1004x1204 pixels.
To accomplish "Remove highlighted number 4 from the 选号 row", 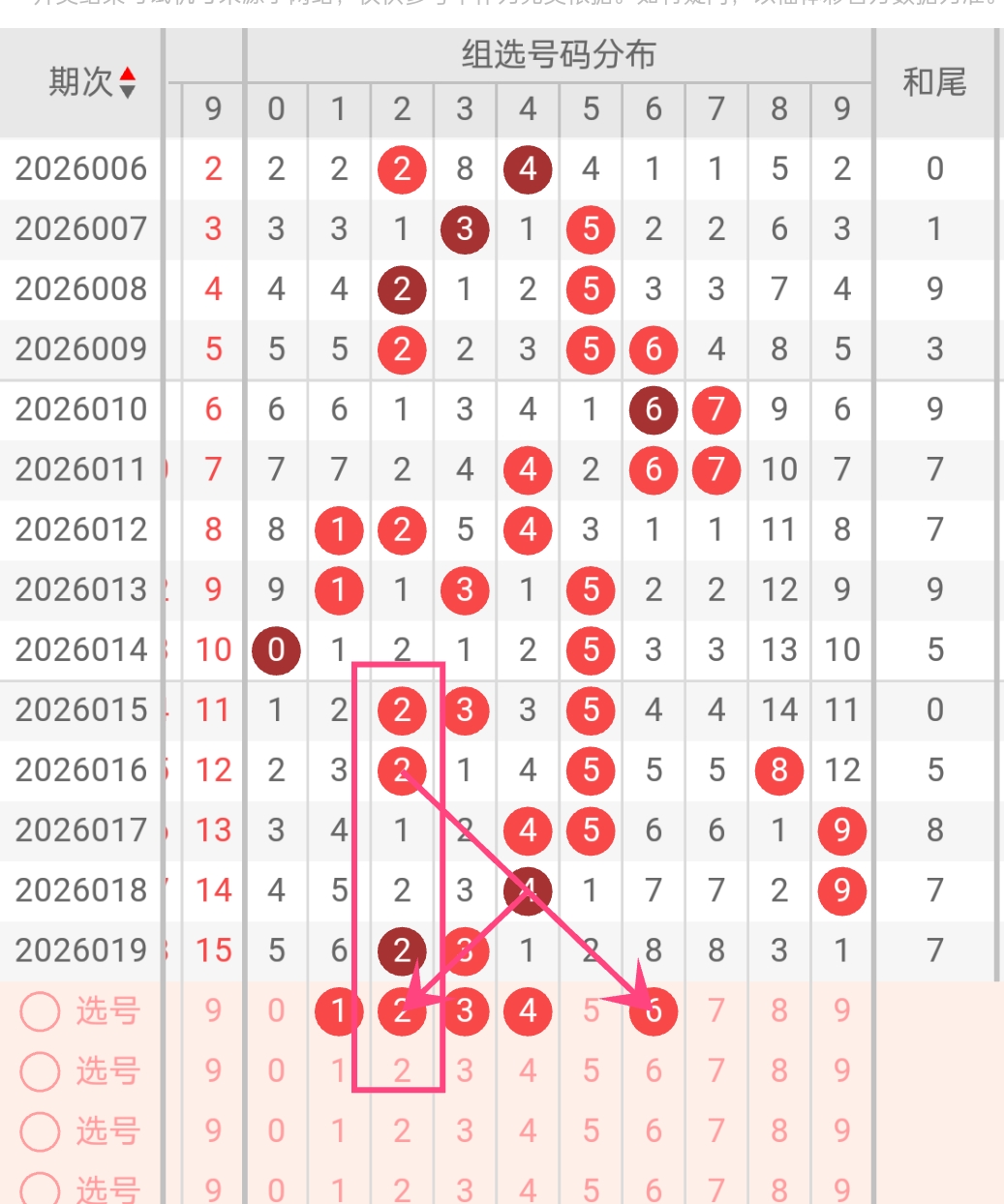I will click(528, 1011).
